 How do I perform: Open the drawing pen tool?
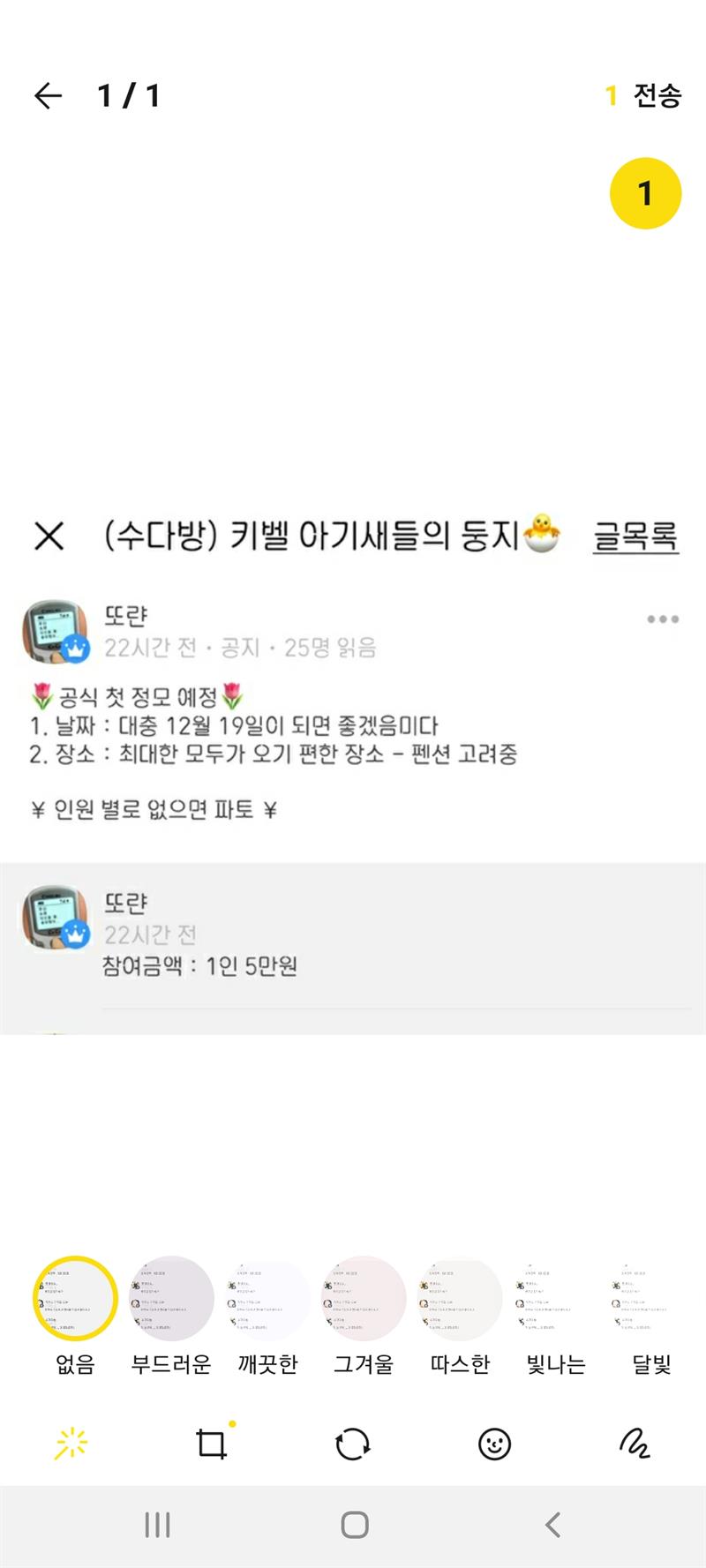click(x=635, y=1444)
